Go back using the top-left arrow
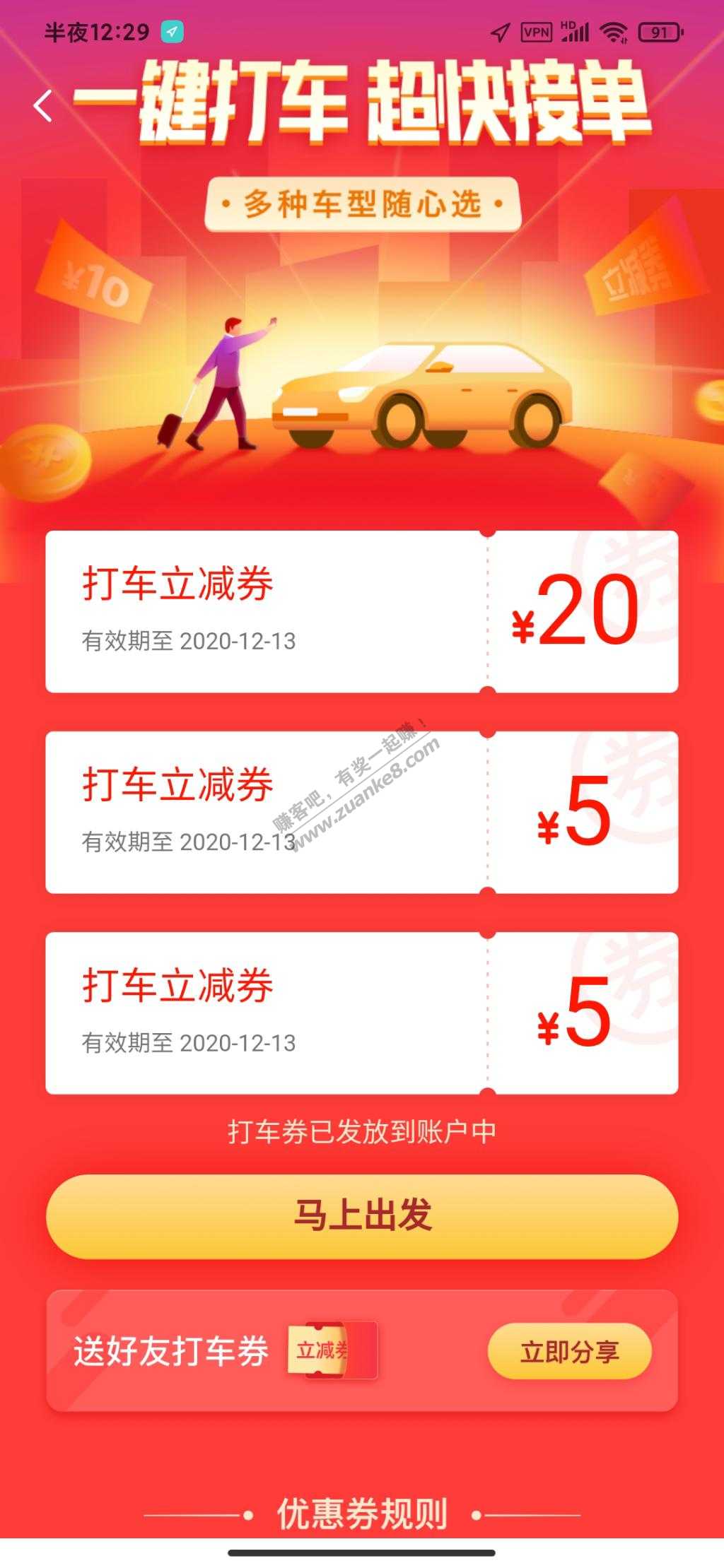The height and width of the screenshot is (1568, 724). [x=43, y=107]
